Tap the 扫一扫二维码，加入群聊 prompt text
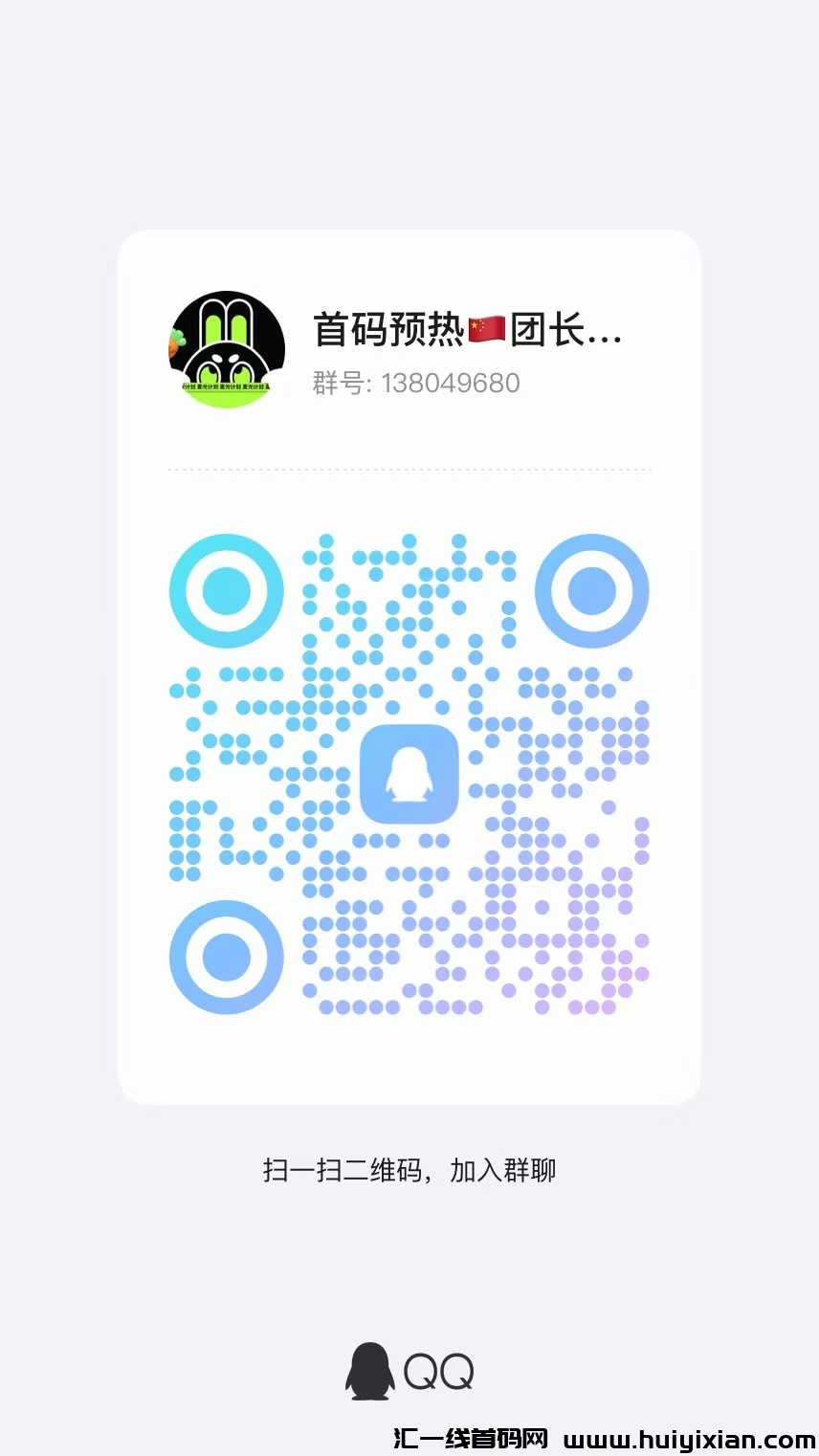819x1456 pixels. click(409, 1170)
